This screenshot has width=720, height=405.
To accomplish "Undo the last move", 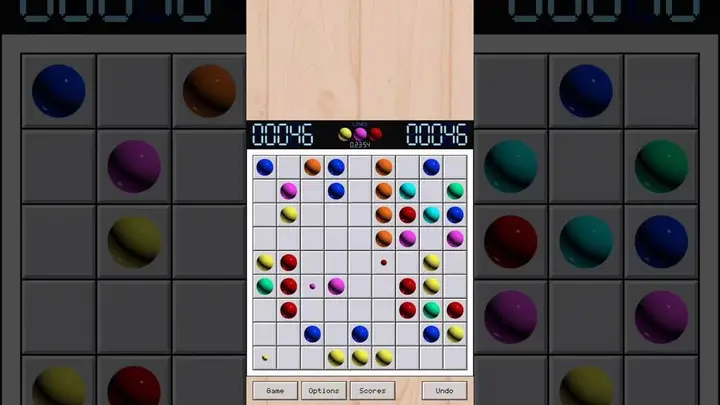I will click(x=444, y=391).
